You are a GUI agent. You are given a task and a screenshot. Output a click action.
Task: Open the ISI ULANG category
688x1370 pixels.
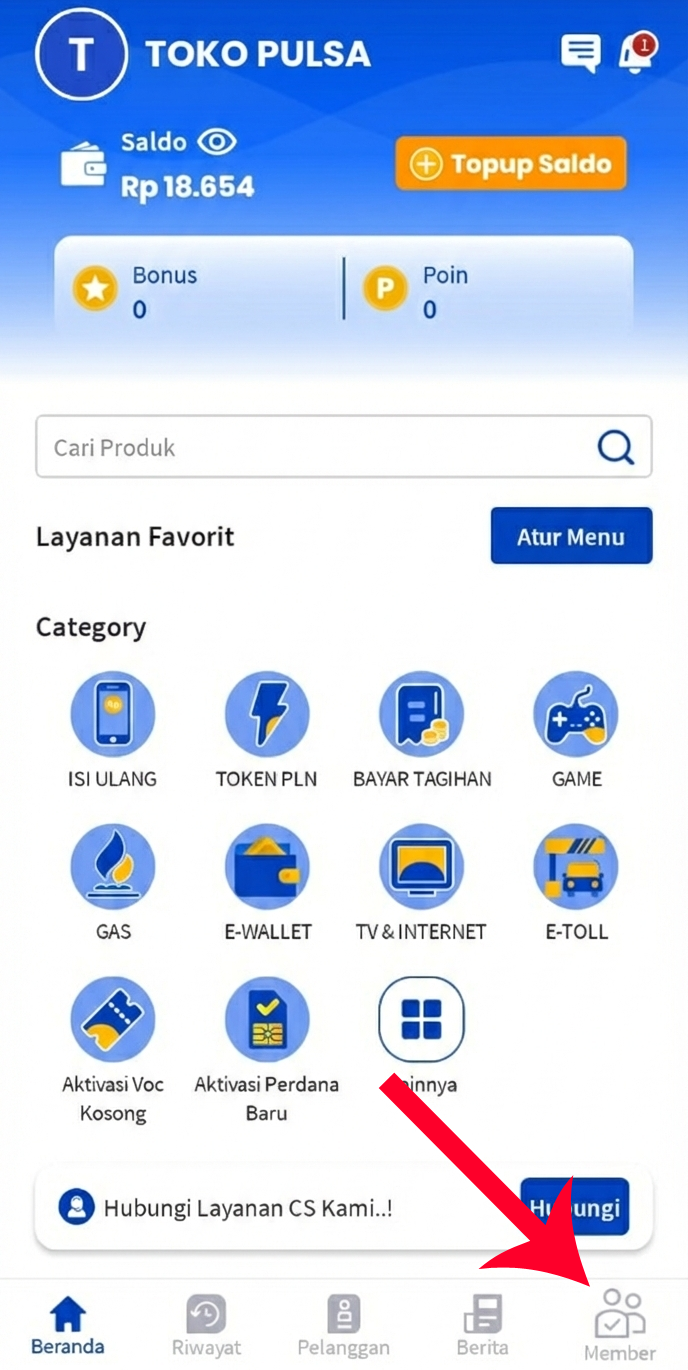113,714
